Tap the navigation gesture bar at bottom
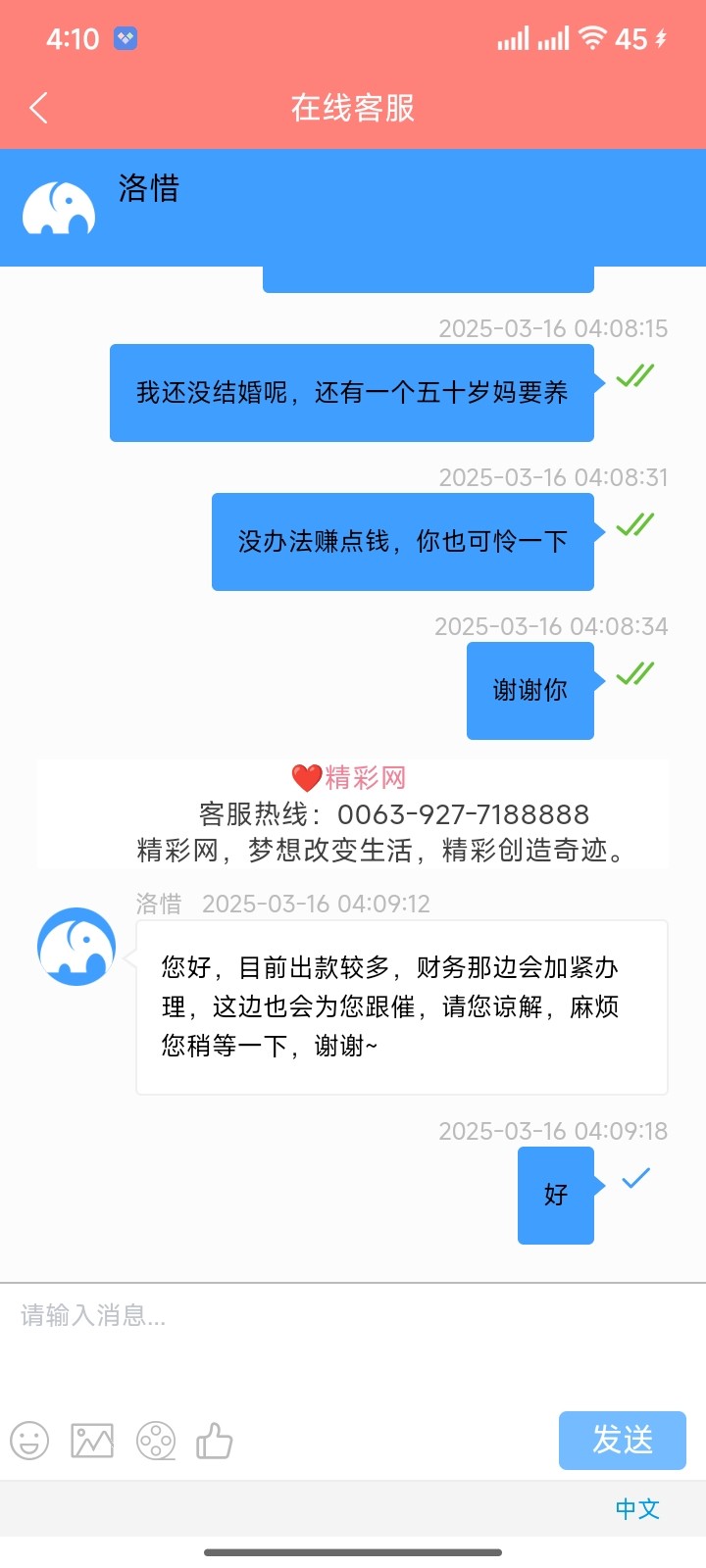Image resolution: width=706 pixels, height=1568 pixels. (353, 1551)
